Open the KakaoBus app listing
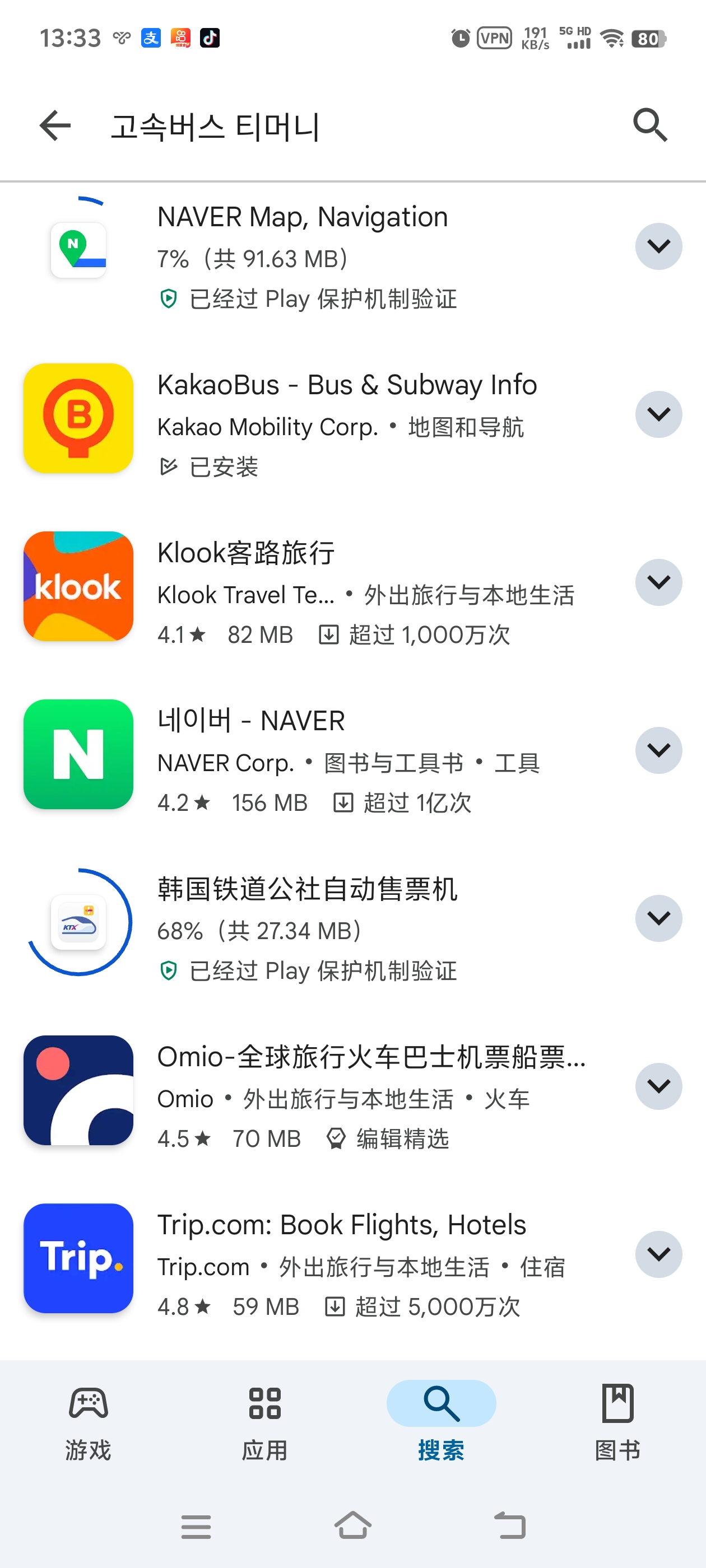706x1568 pixels. point(347,386)
